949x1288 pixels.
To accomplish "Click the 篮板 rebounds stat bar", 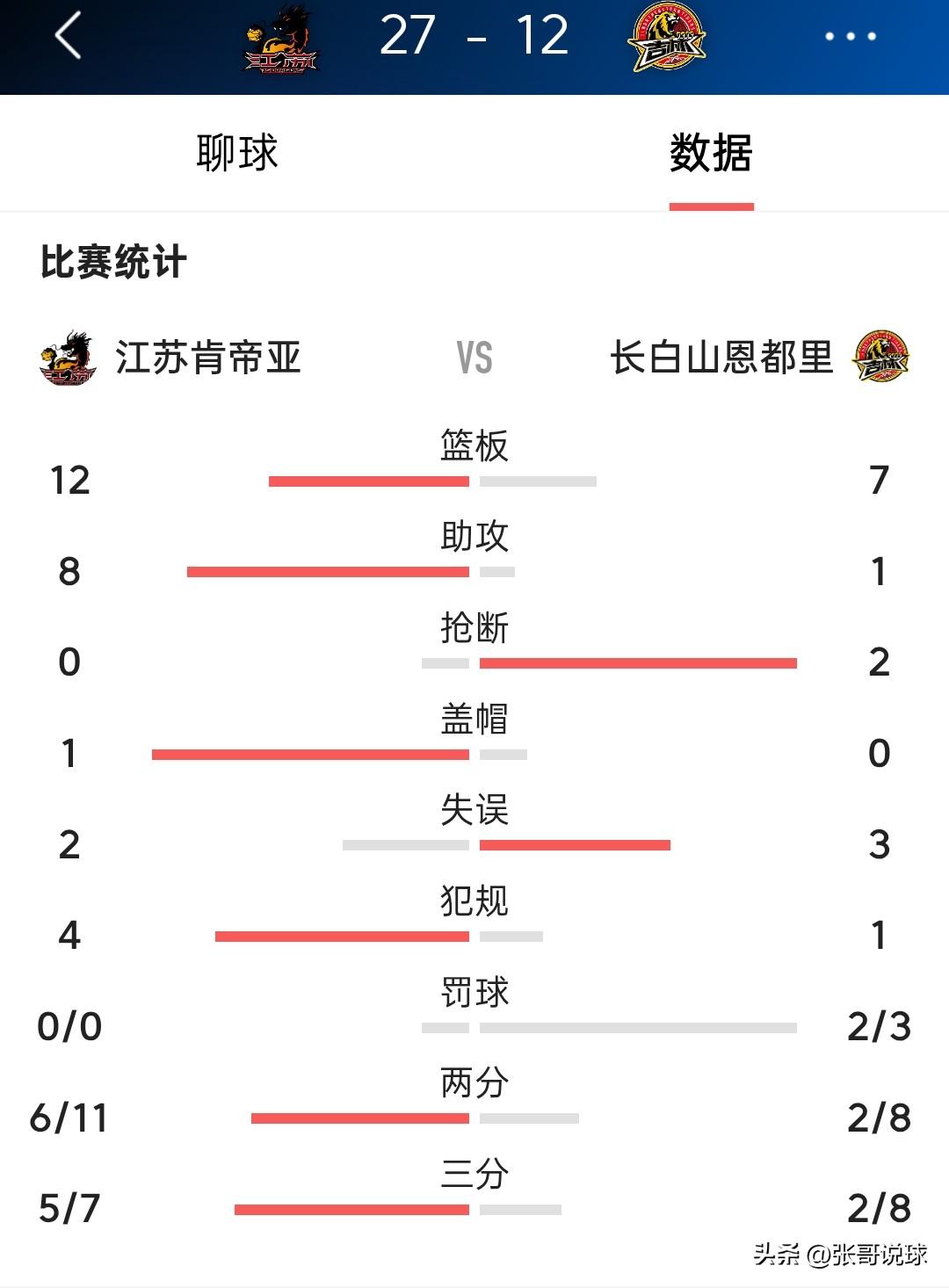I will point(431,481).
